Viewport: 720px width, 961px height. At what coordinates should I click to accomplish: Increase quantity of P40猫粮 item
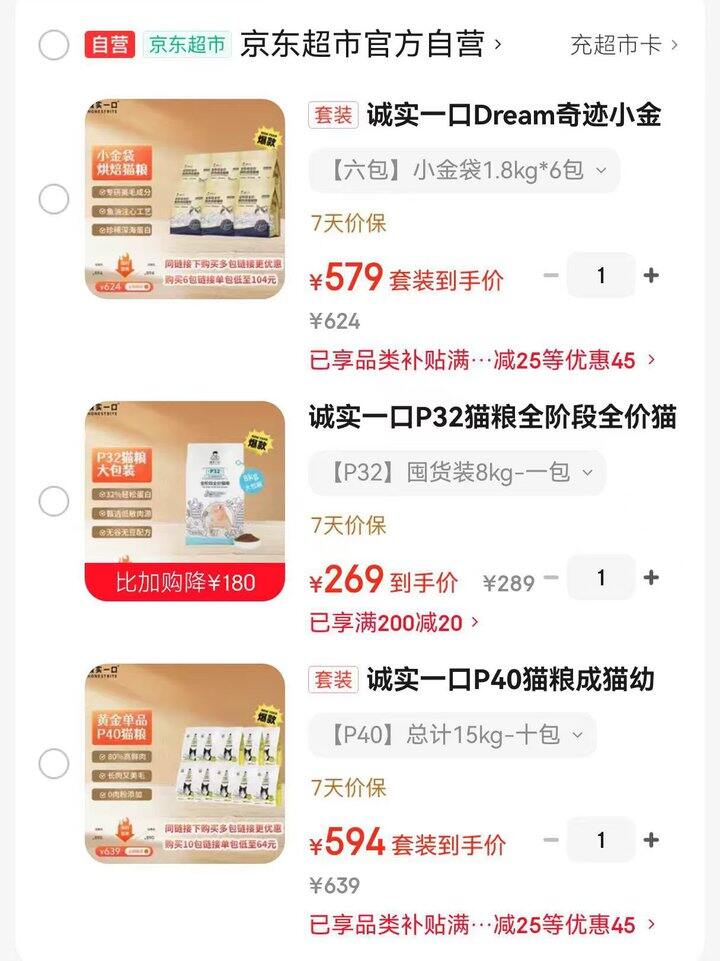651,840
